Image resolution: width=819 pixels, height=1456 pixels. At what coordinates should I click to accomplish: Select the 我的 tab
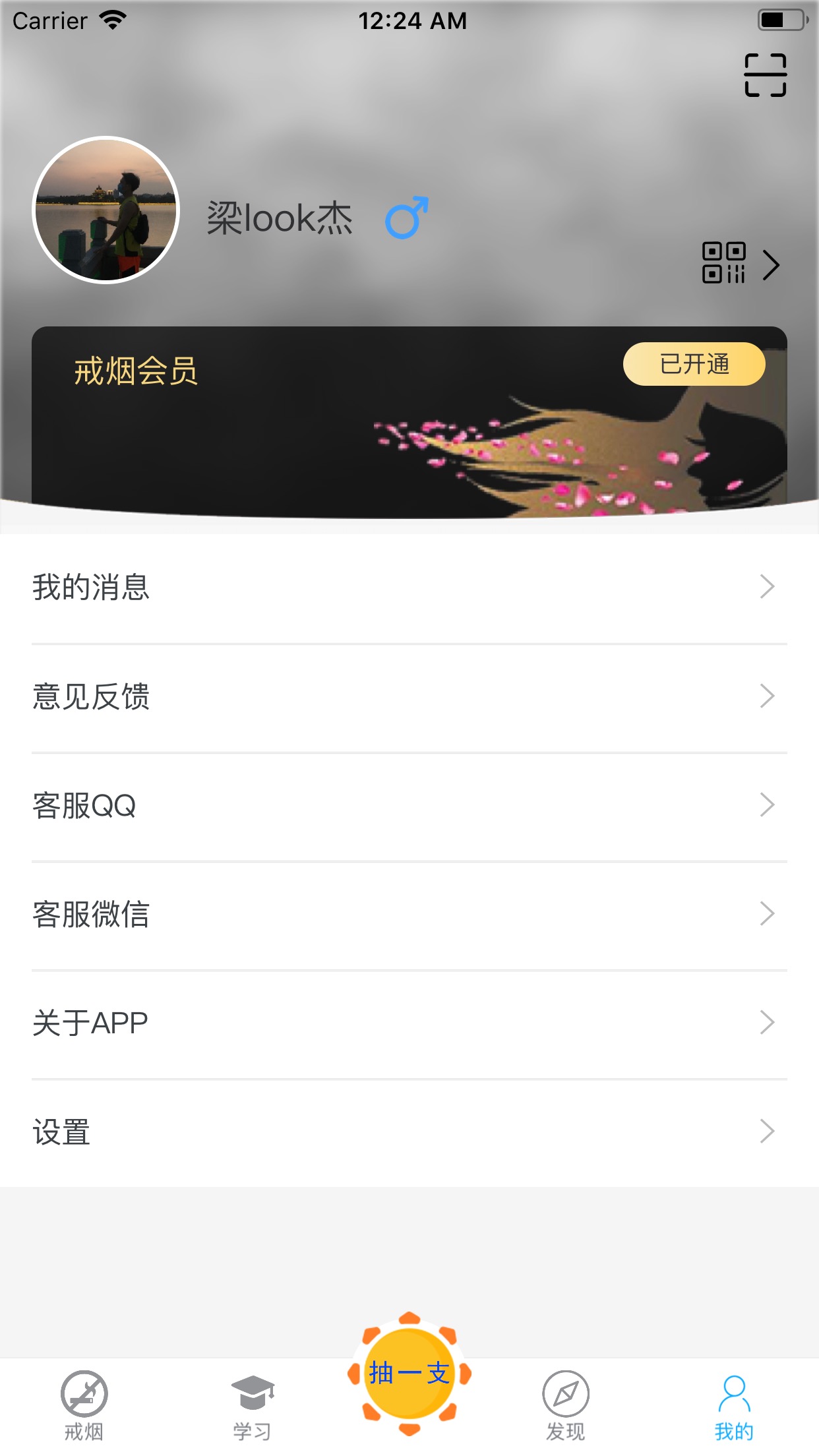(x=734, y=1405)
